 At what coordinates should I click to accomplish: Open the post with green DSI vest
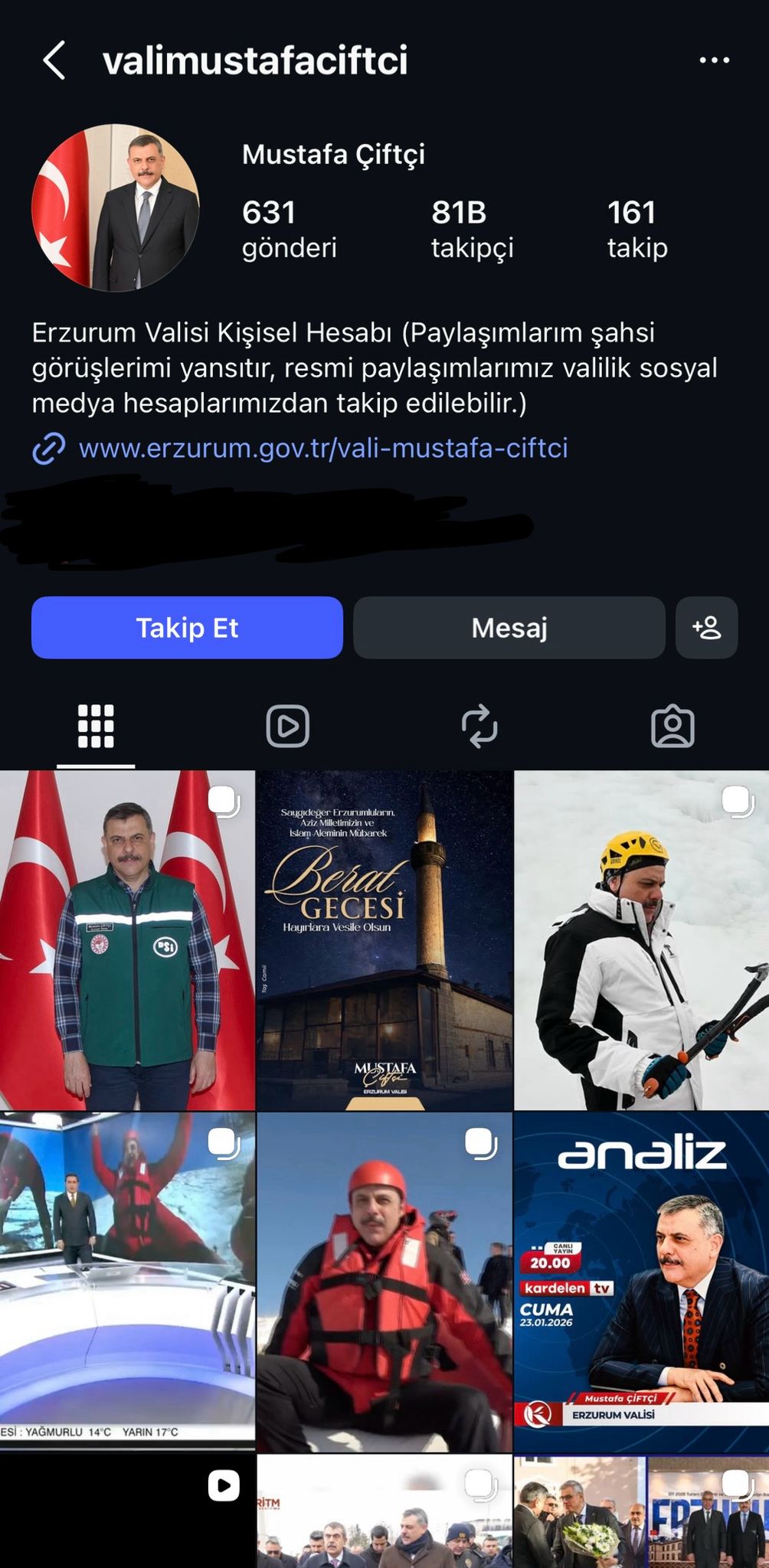click(x=127, y=940)
